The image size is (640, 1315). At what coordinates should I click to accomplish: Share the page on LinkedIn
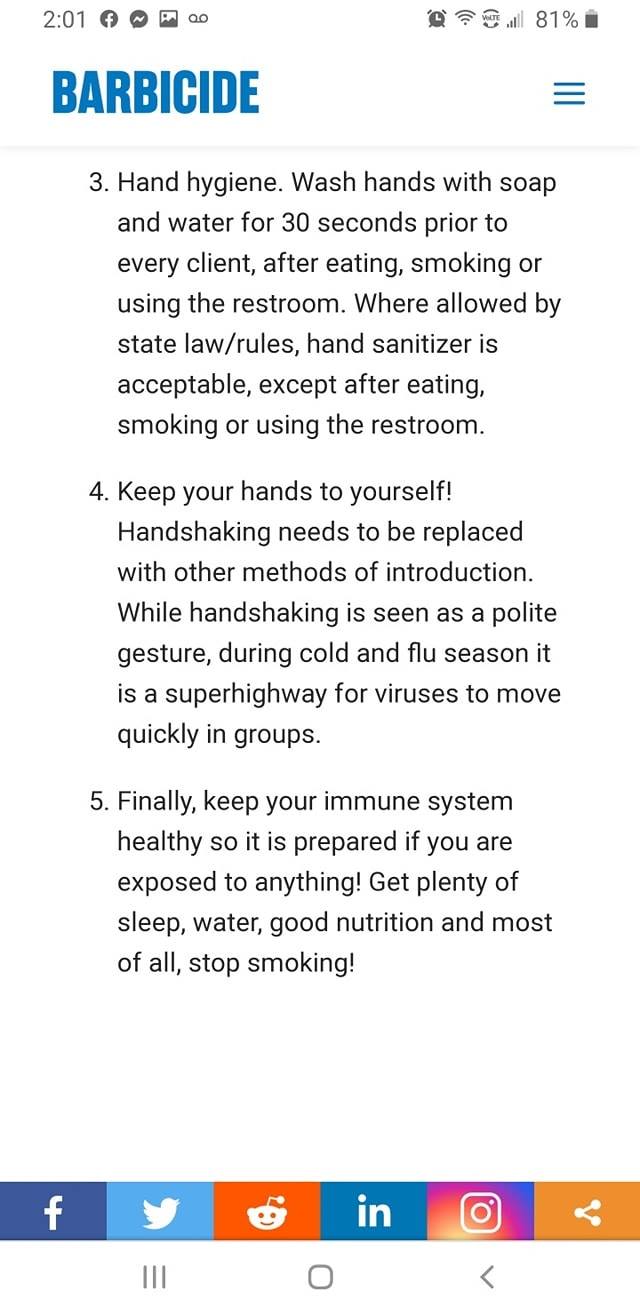pos(373,1212)
